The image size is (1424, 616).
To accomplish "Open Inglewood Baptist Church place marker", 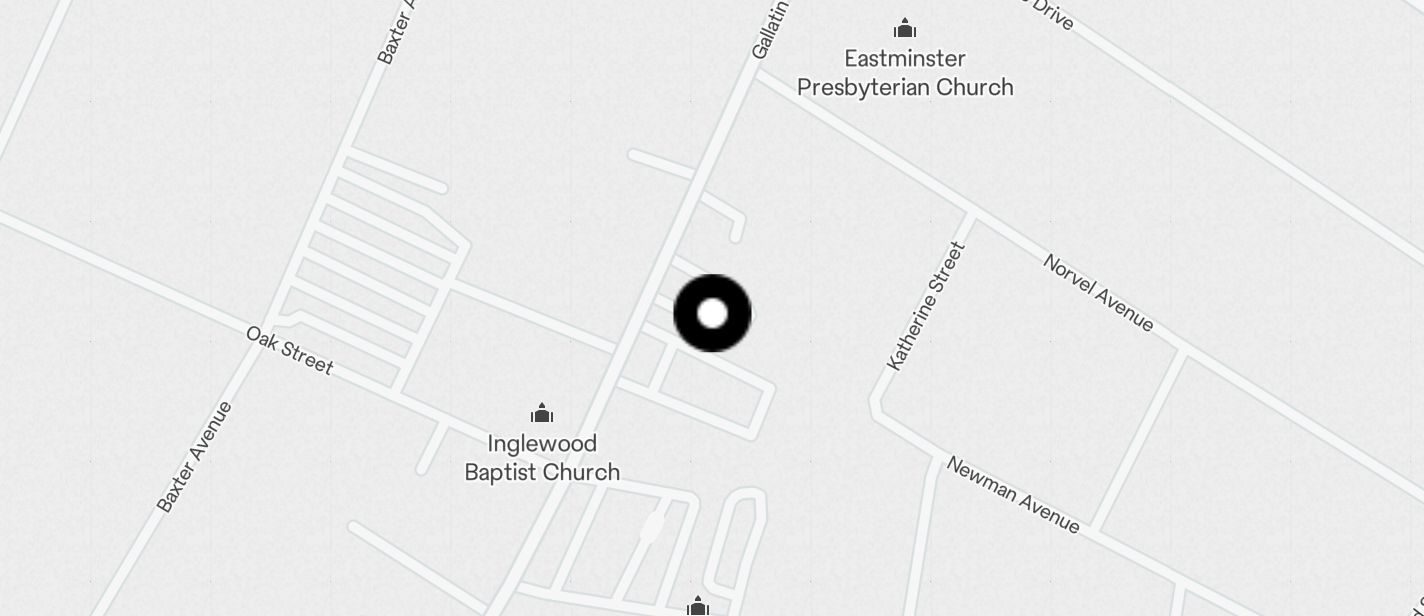I will (542, 414).
